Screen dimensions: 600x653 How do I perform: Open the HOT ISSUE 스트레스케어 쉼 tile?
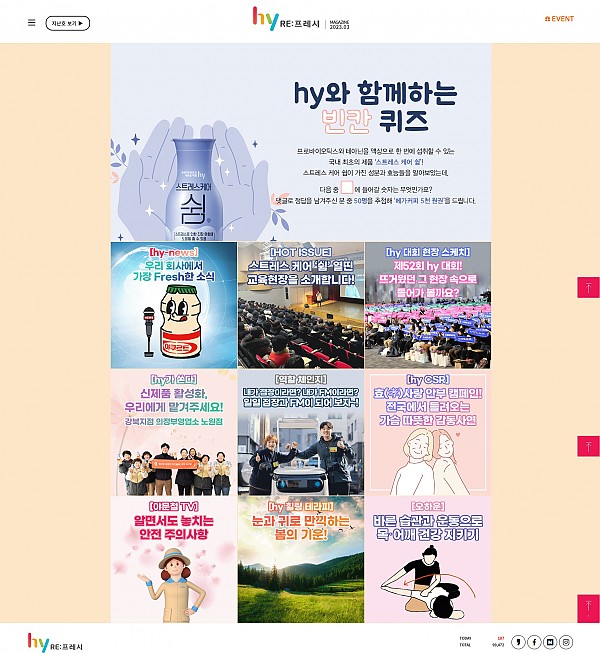[300, 305]
